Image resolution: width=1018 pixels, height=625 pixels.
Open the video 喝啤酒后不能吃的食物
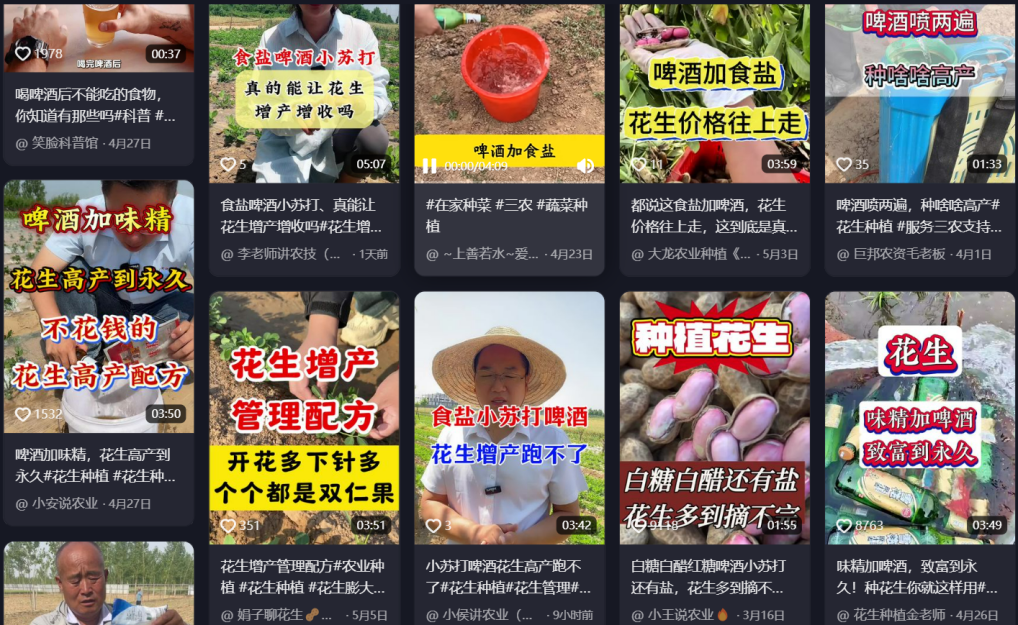(98, 40)
